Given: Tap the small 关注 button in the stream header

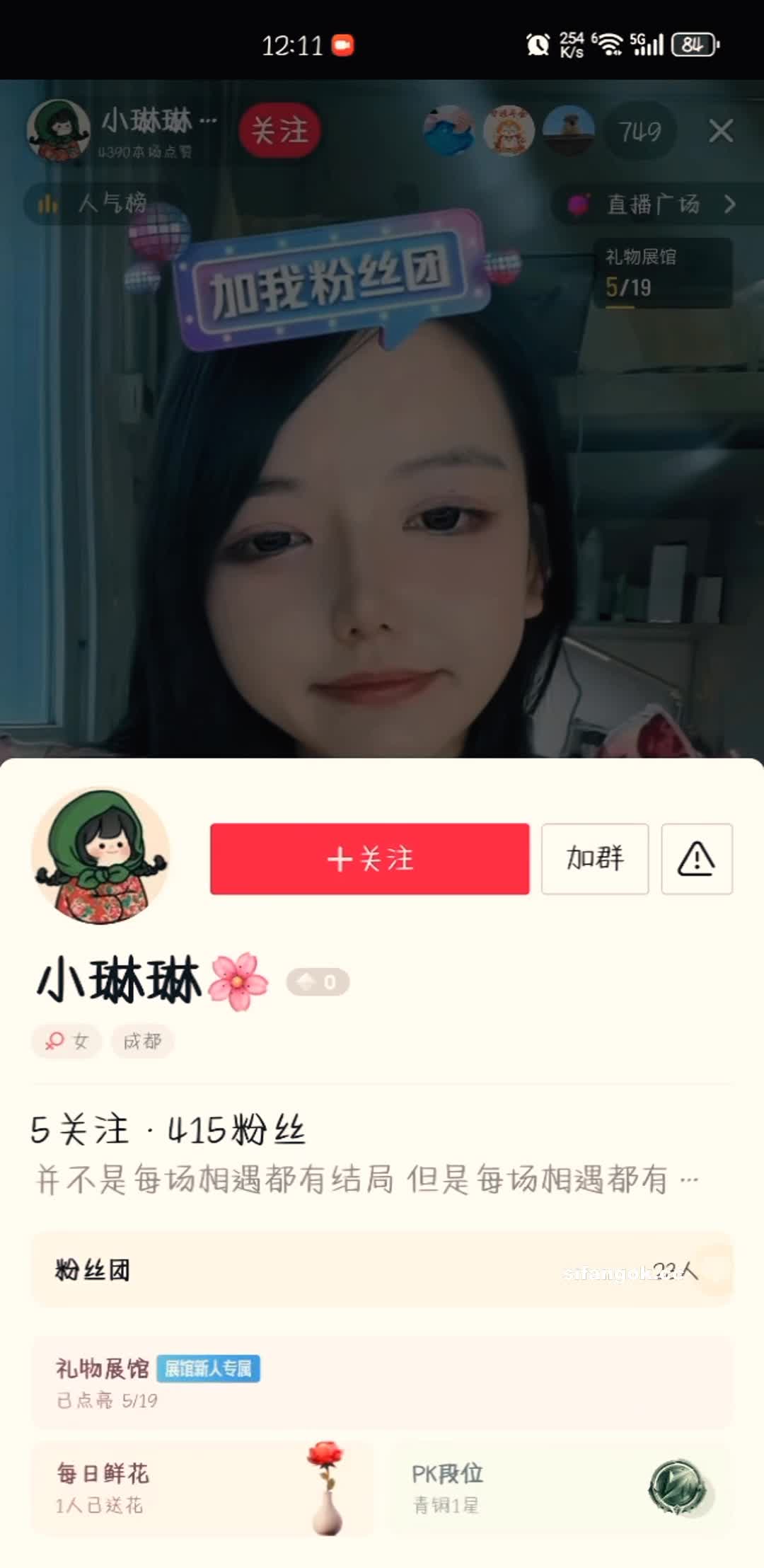Looking at the screenshot, I should tap(280, 131).
